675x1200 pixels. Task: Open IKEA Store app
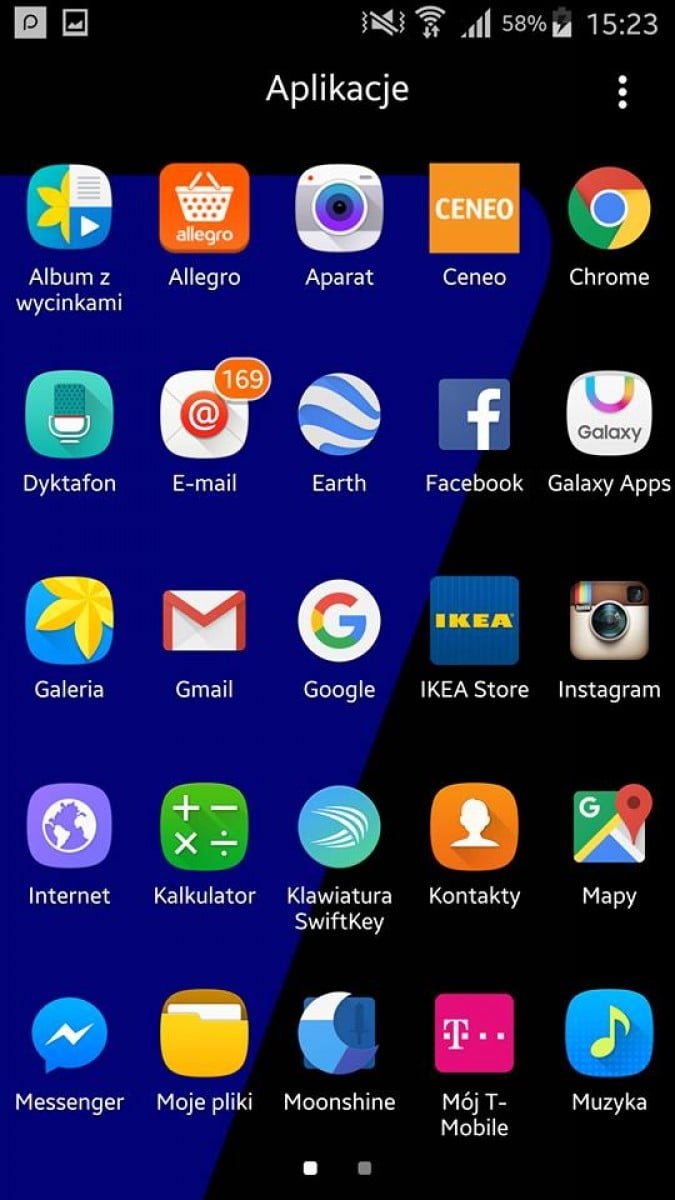tap(474, 621)
